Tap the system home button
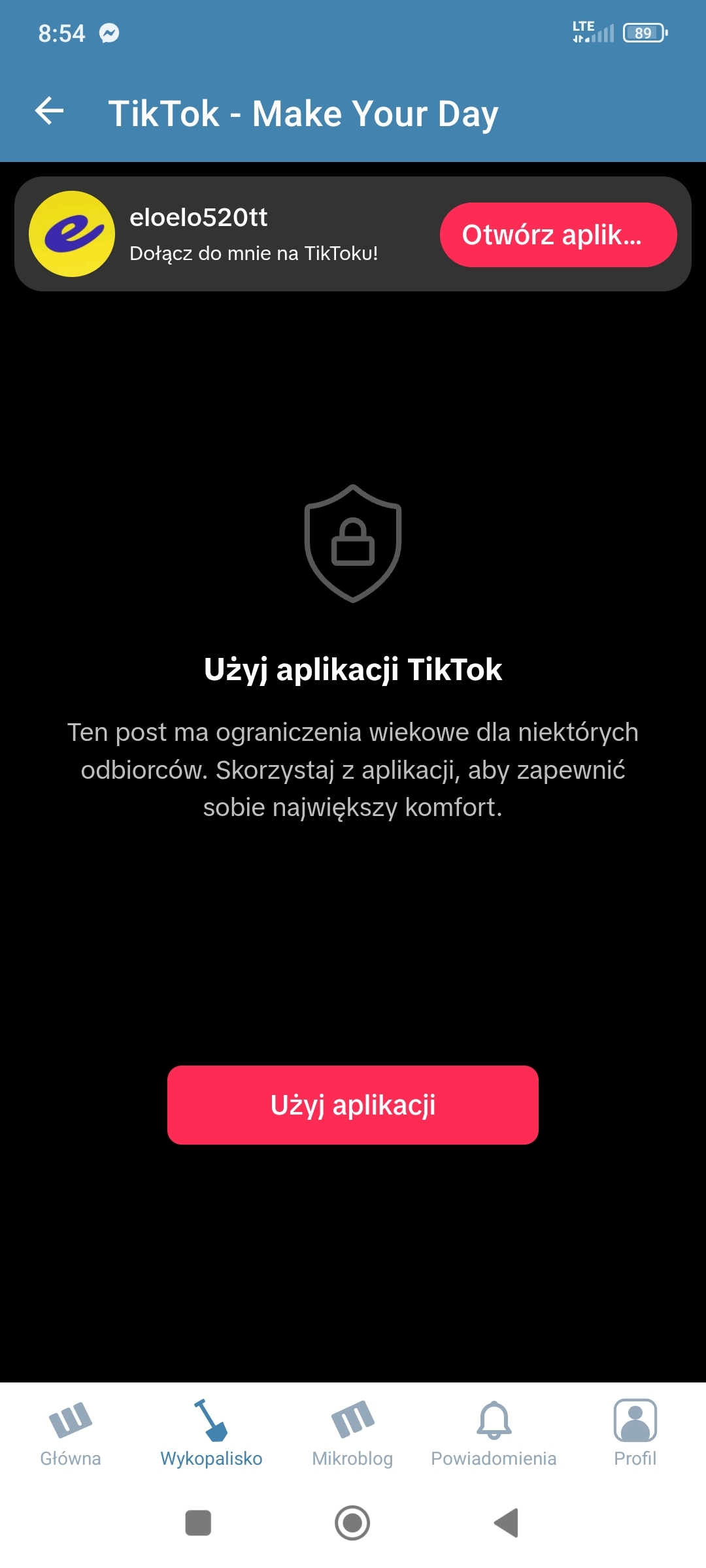The height and width of the screenshot is (1568, 706). point(352,1523)
